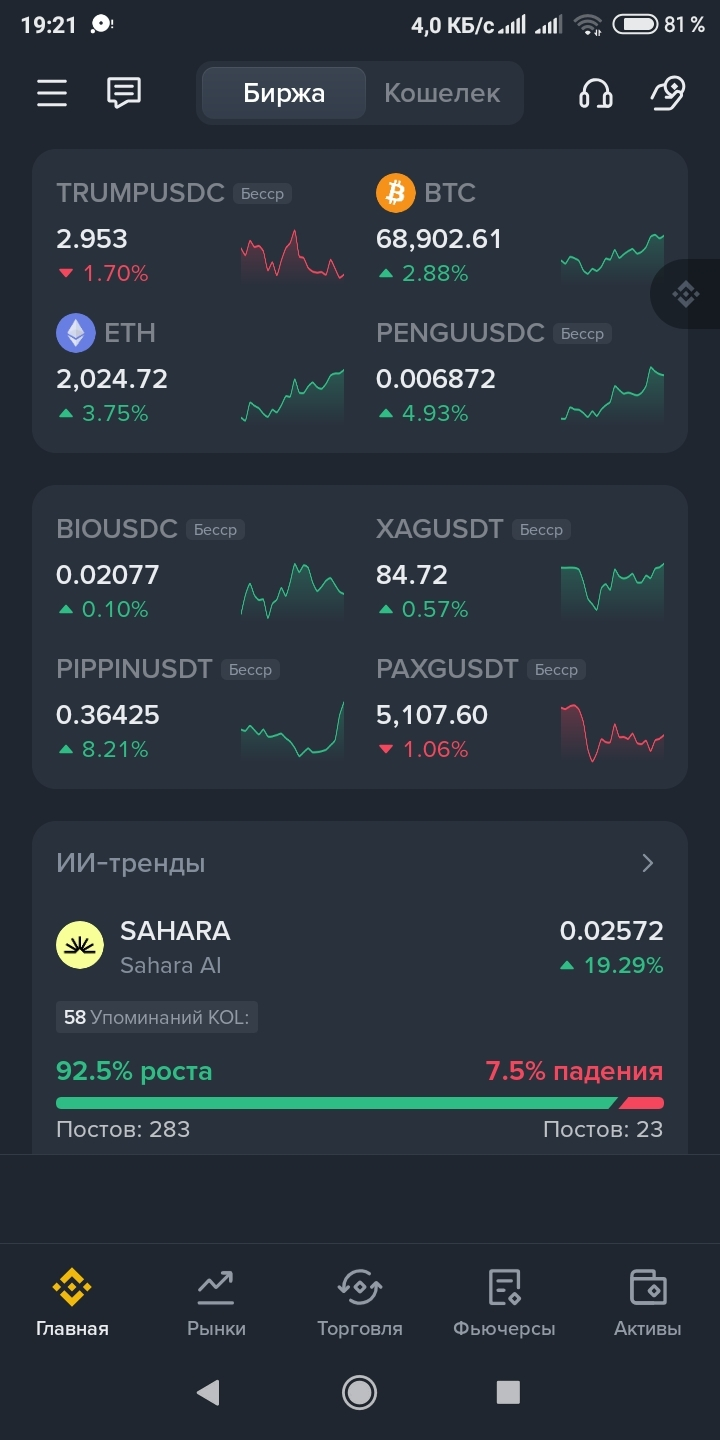Switch to the Торговля tab
This screenshot has height=1440, width=720.
click(x=360, y=1302)
